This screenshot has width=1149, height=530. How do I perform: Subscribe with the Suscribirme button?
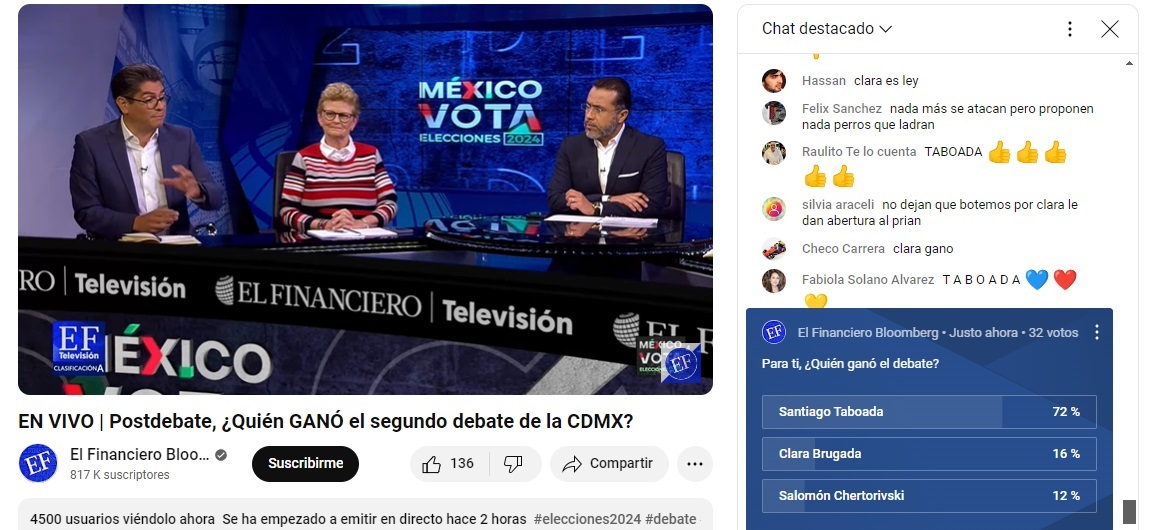[305, 464]
